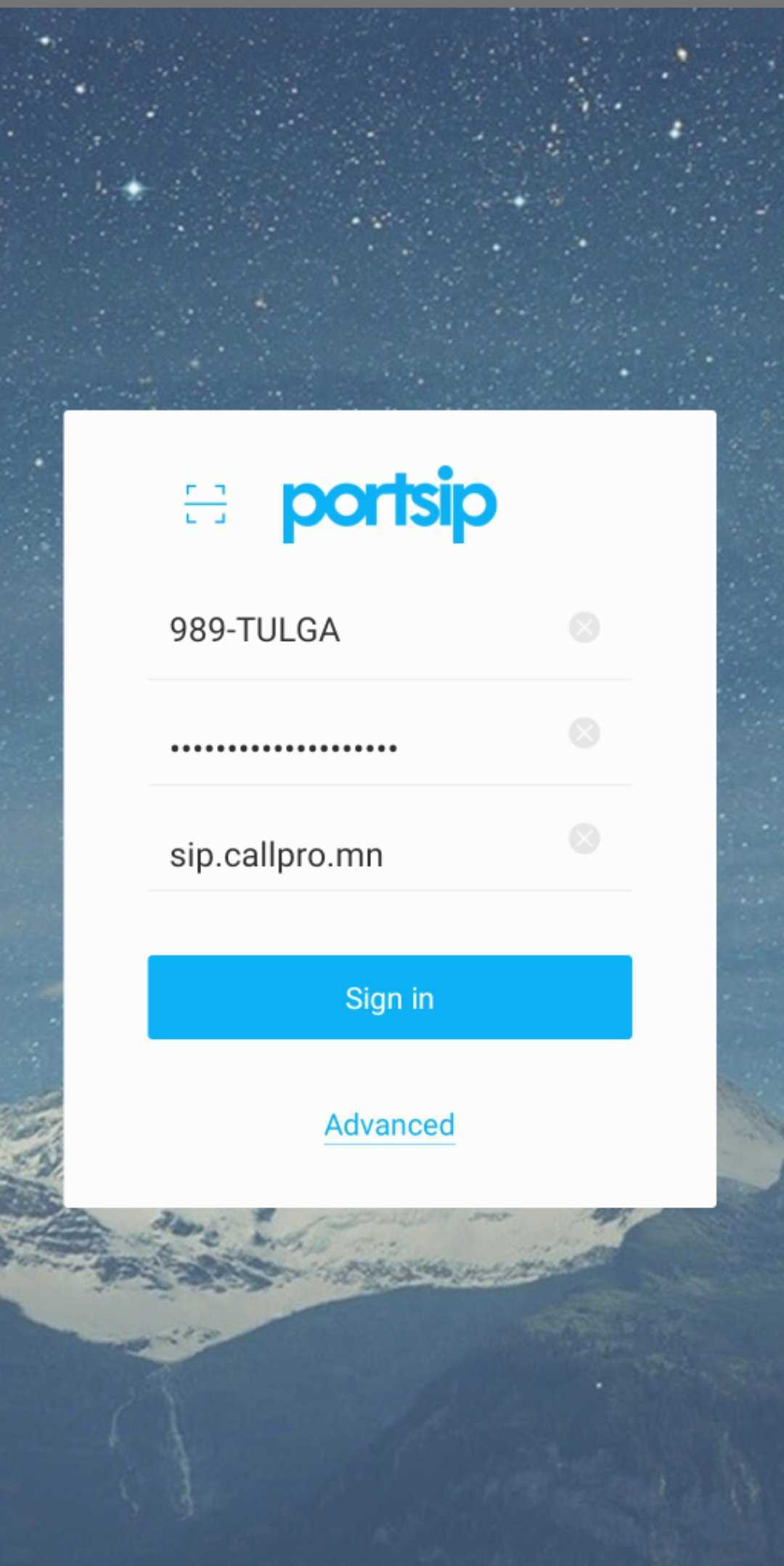Edit the sip.callpro.mn server field

tap(348, 855)
